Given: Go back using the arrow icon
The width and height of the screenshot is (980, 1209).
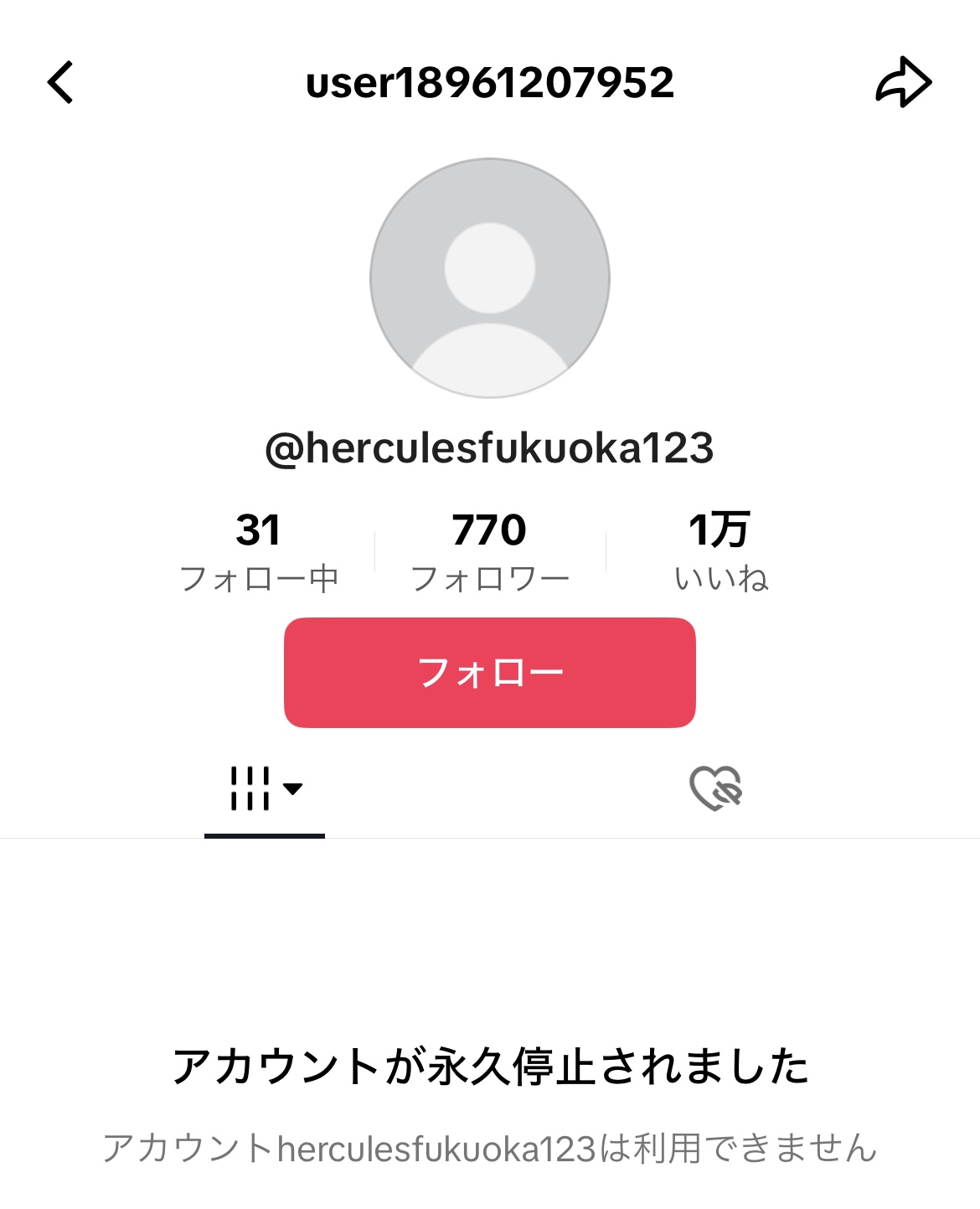Looking at the screenshot, I should point(60,82).
